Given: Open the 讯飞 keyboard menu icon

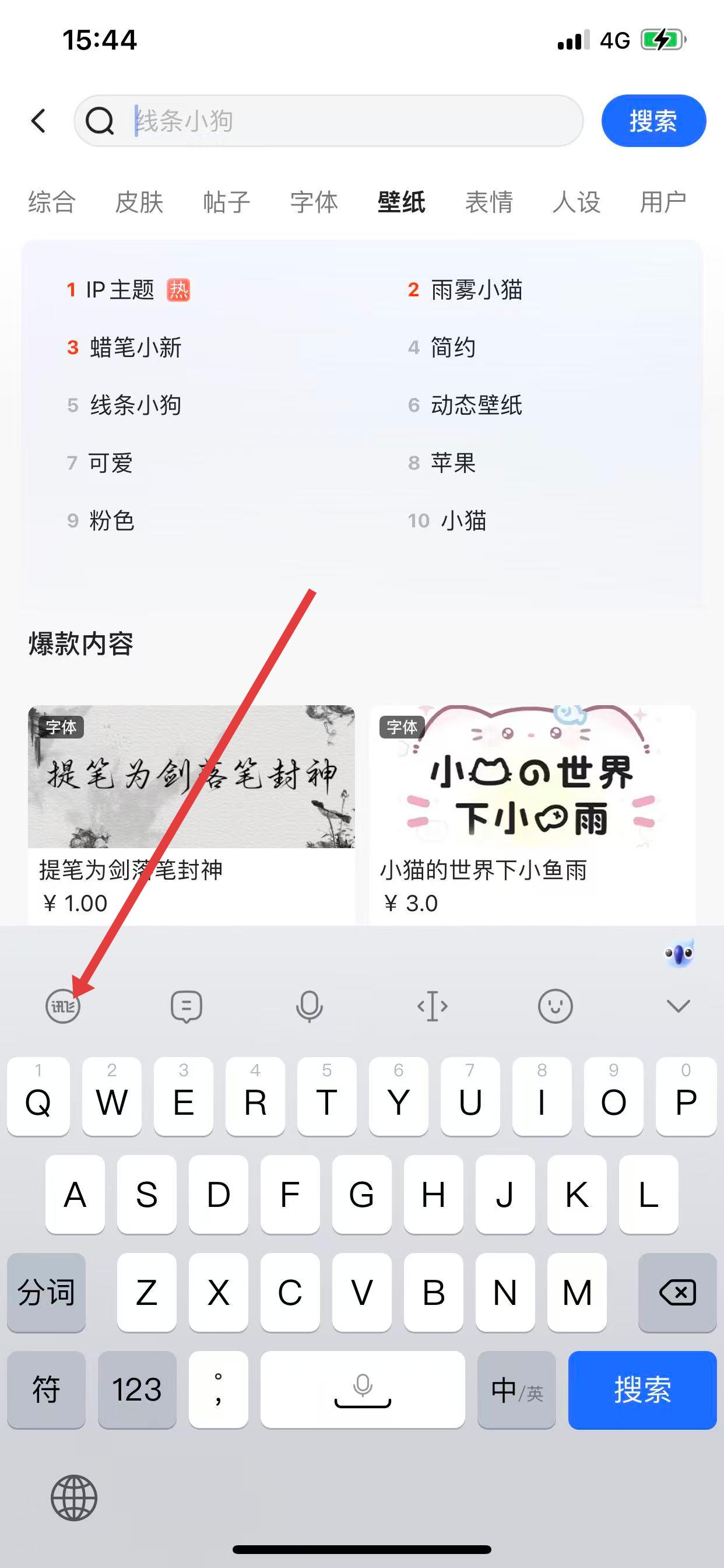Looking at the screenshot, I should point(64,1006).
